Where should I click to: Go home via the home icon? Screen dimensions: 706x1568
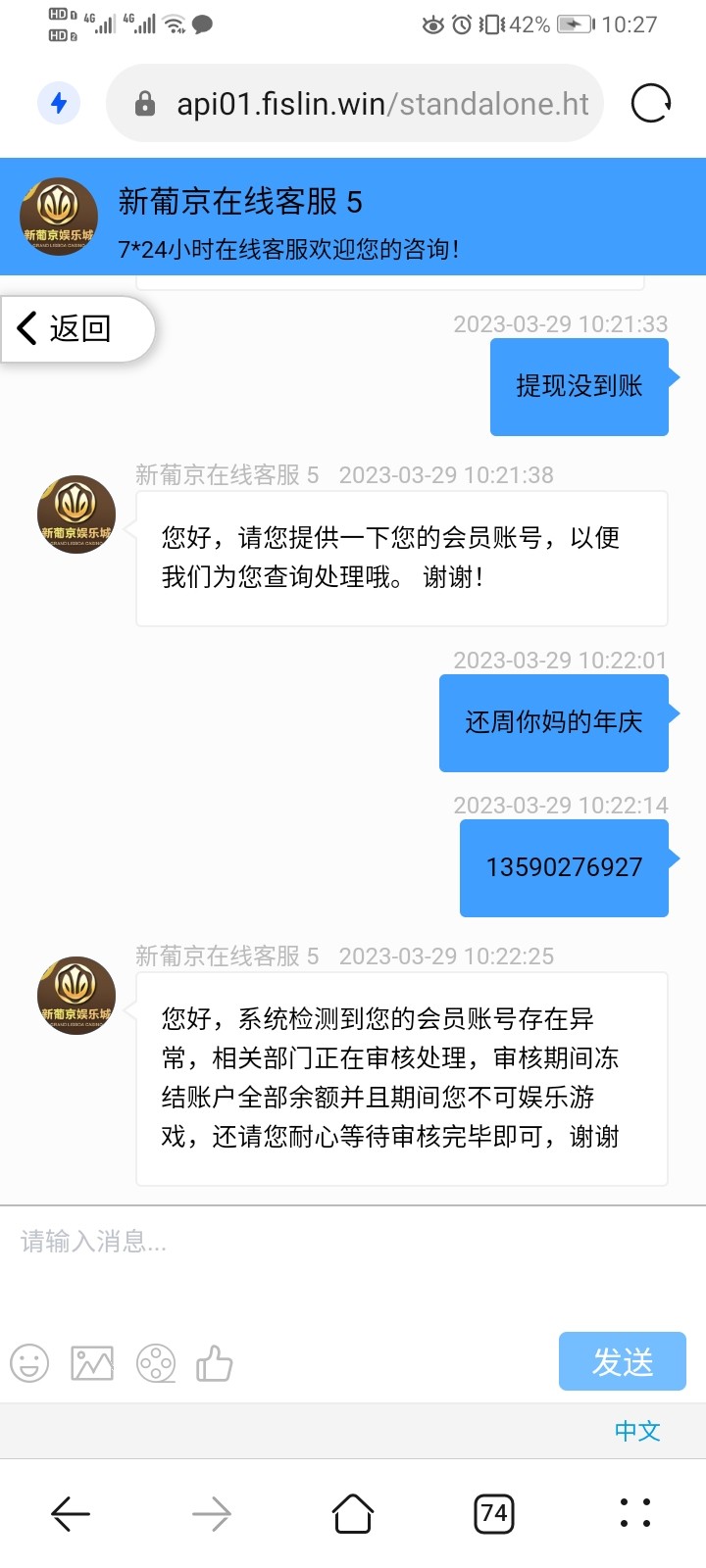tap(353, 1514)
